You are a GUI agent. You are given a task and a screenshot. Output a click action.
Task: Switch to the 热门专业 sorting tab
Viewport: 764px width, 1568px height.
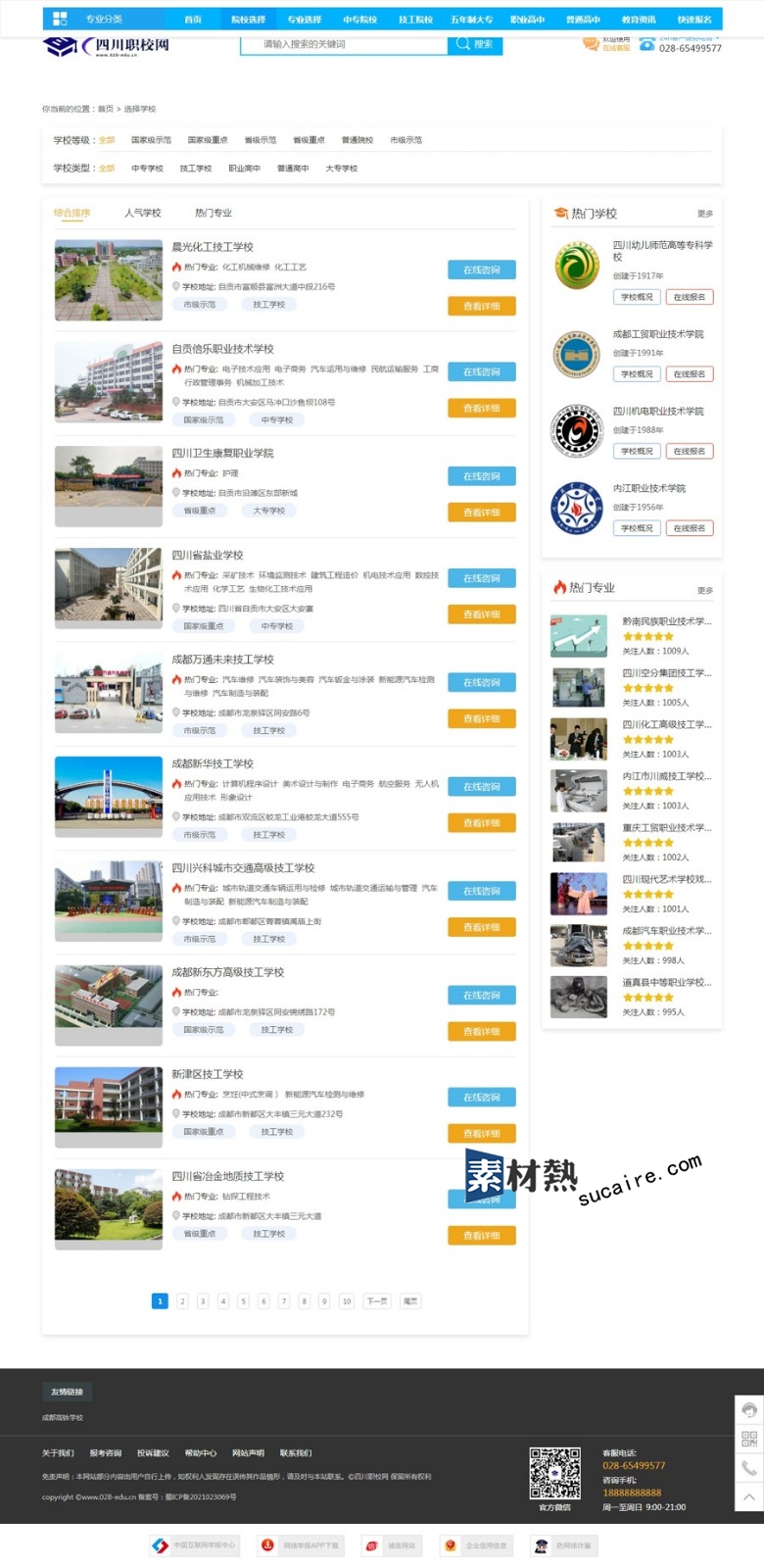tap(213, 213)
